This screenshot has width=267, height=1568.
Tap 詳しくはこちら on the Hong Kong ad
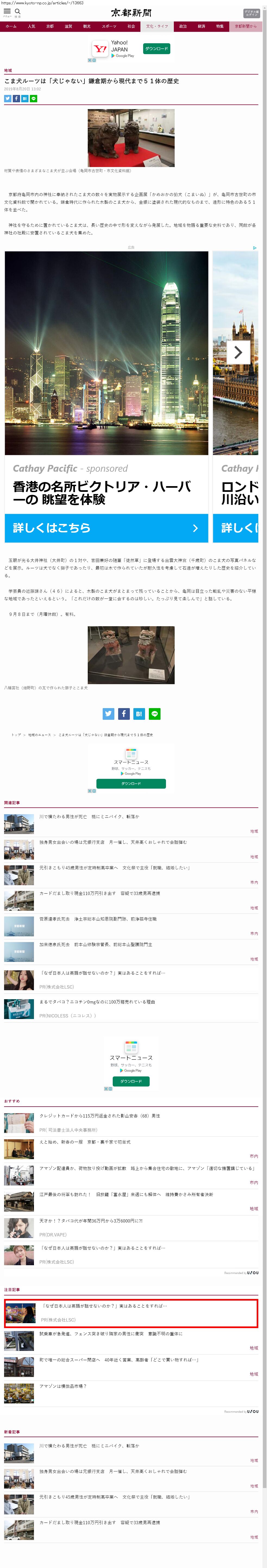106,528
